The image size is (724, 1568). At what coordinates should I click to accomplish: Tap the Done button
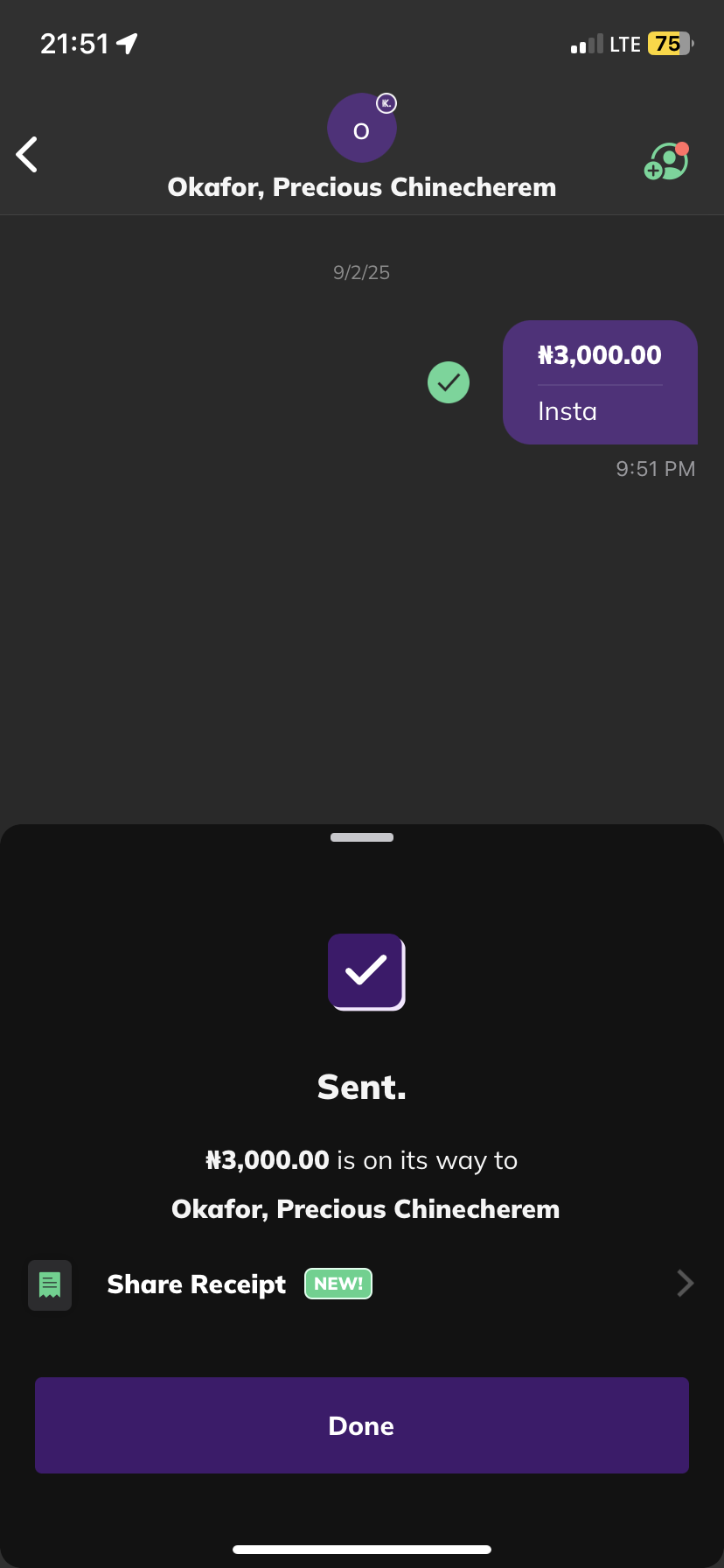coord(361,1425)
